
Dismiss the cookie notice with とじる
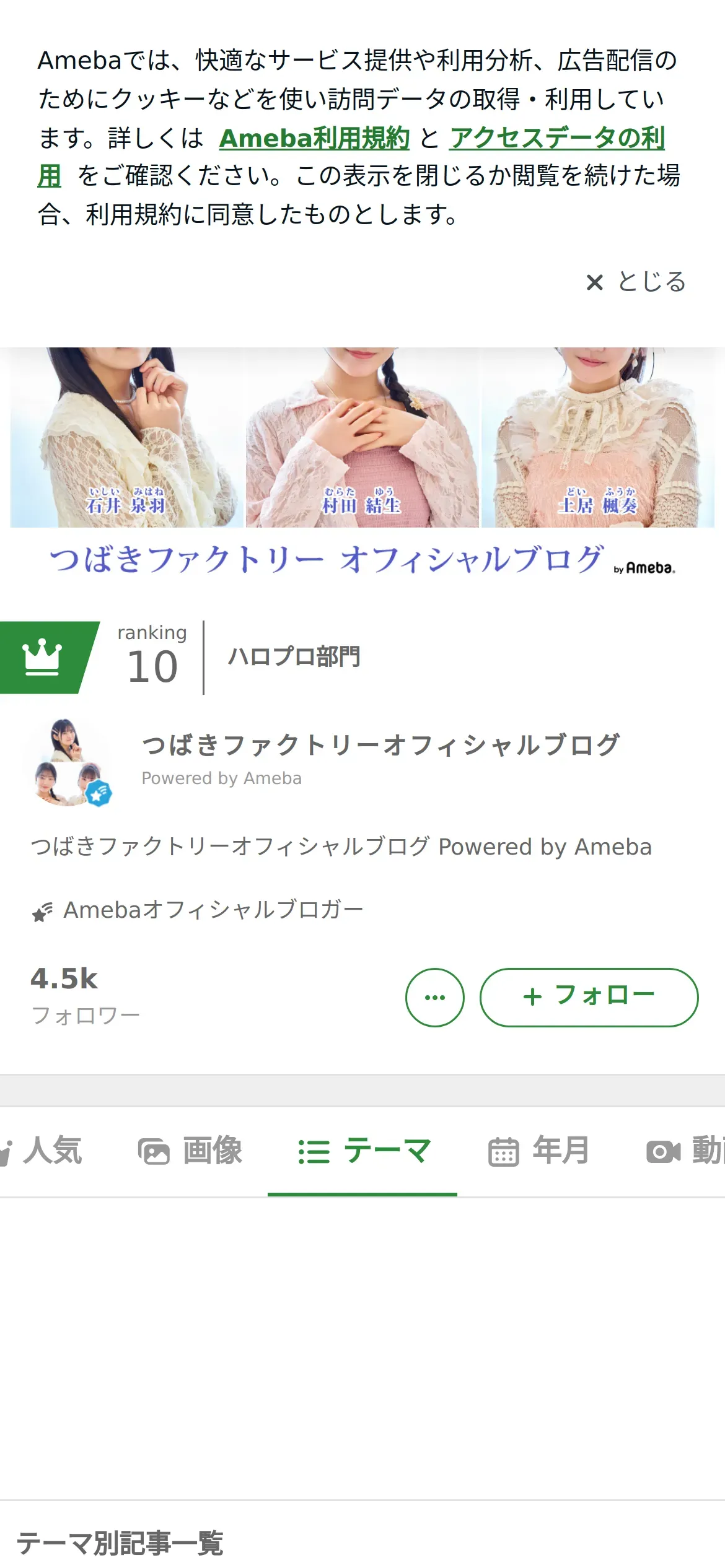(636, 282)
